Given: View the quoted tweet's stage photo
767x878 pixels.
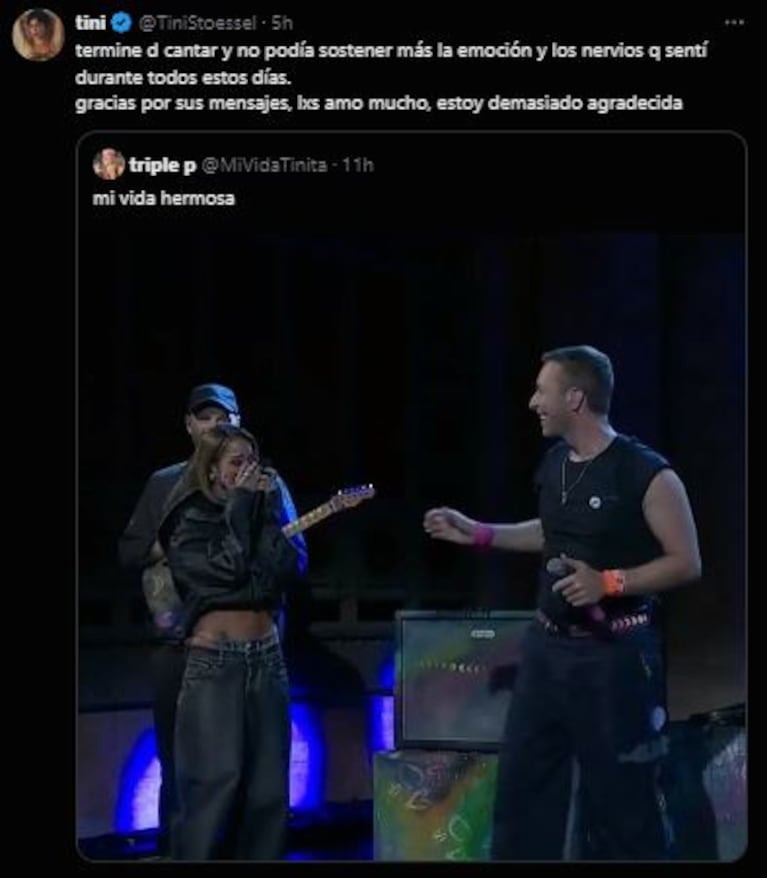Looking at the screenshot, I should coord(411,545).
